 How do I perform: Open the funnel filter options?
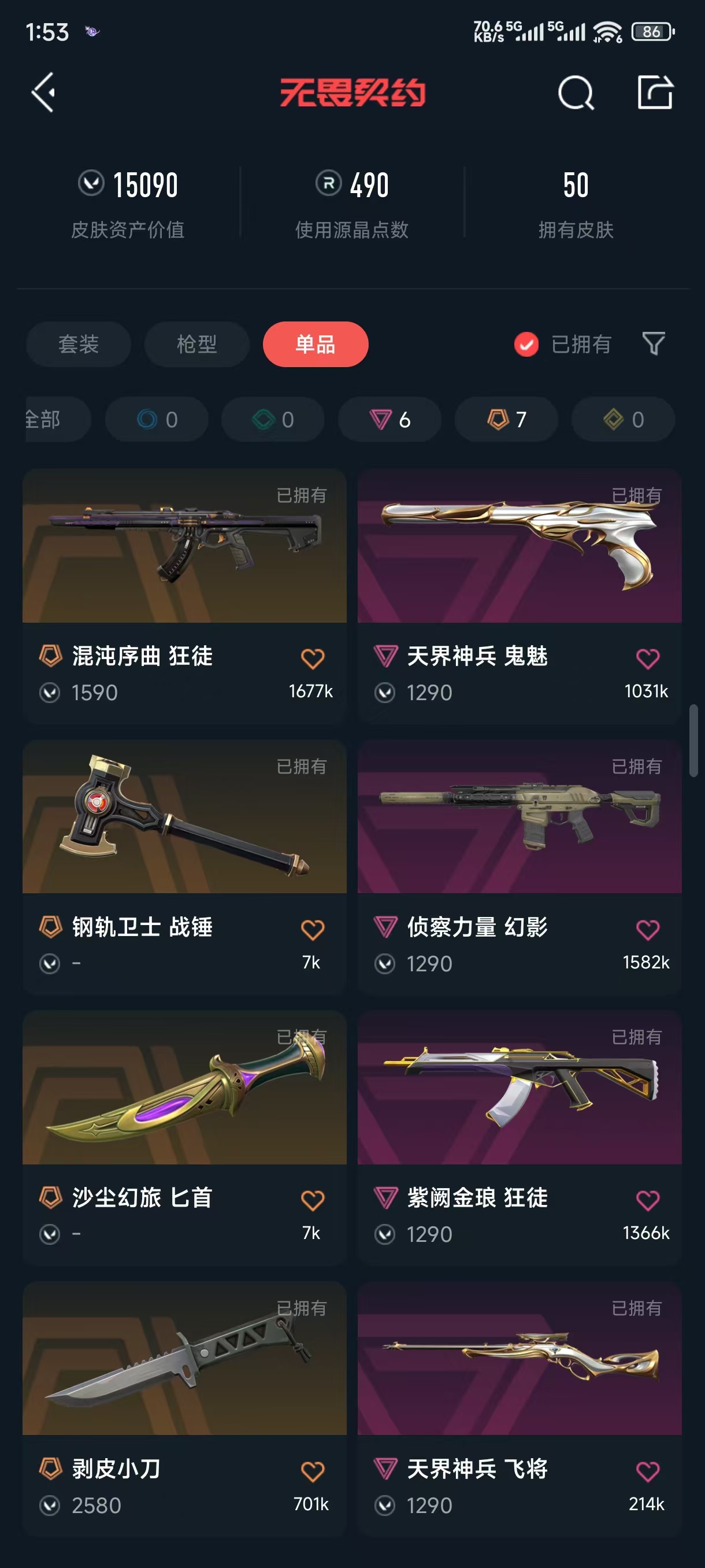click(654, 344)
